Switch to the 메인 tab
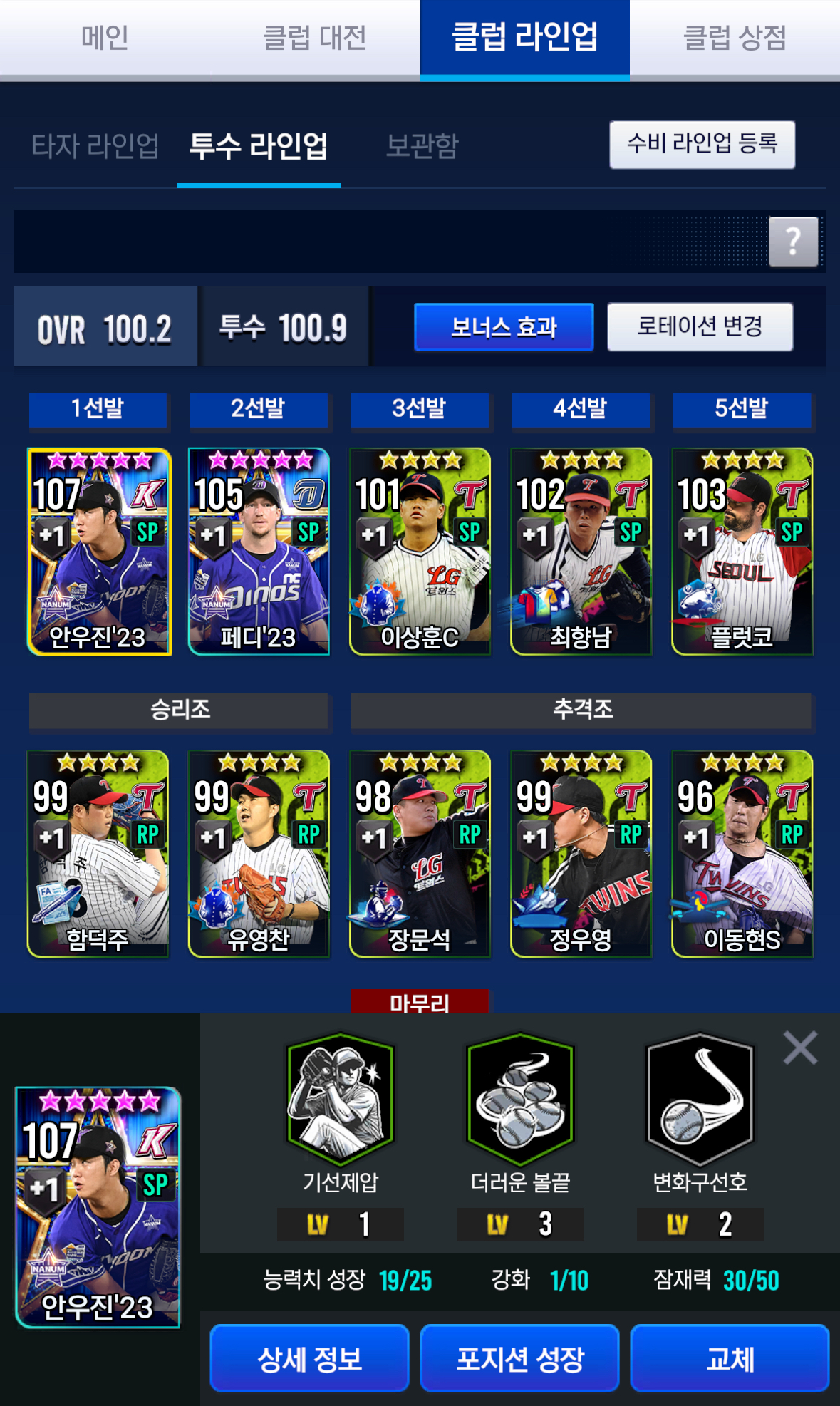The image size is (840, 1406). point(105,38)
